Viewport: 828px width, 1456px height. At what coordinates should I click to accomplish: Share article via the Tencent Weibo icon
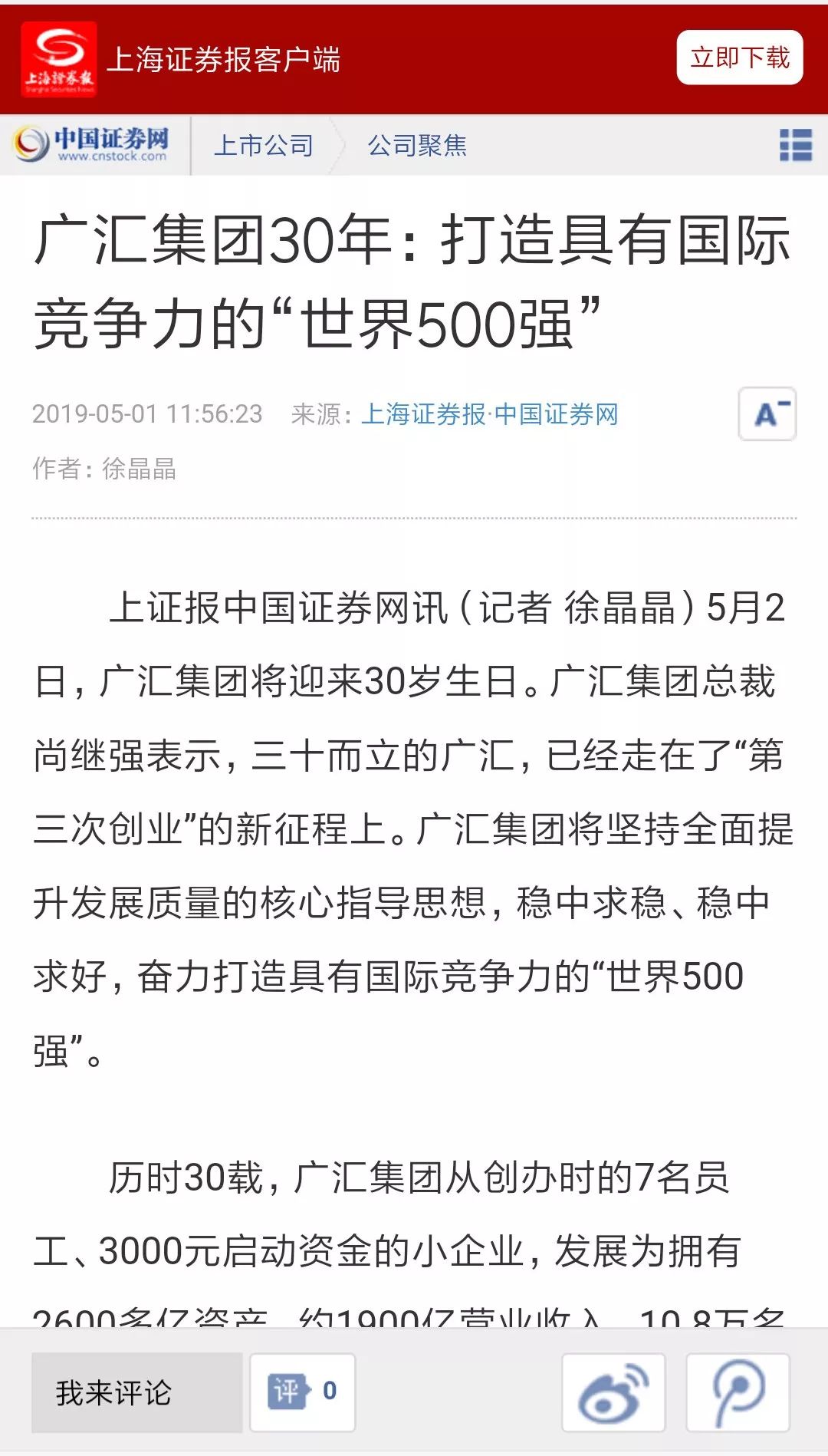tap(738, 1392)
